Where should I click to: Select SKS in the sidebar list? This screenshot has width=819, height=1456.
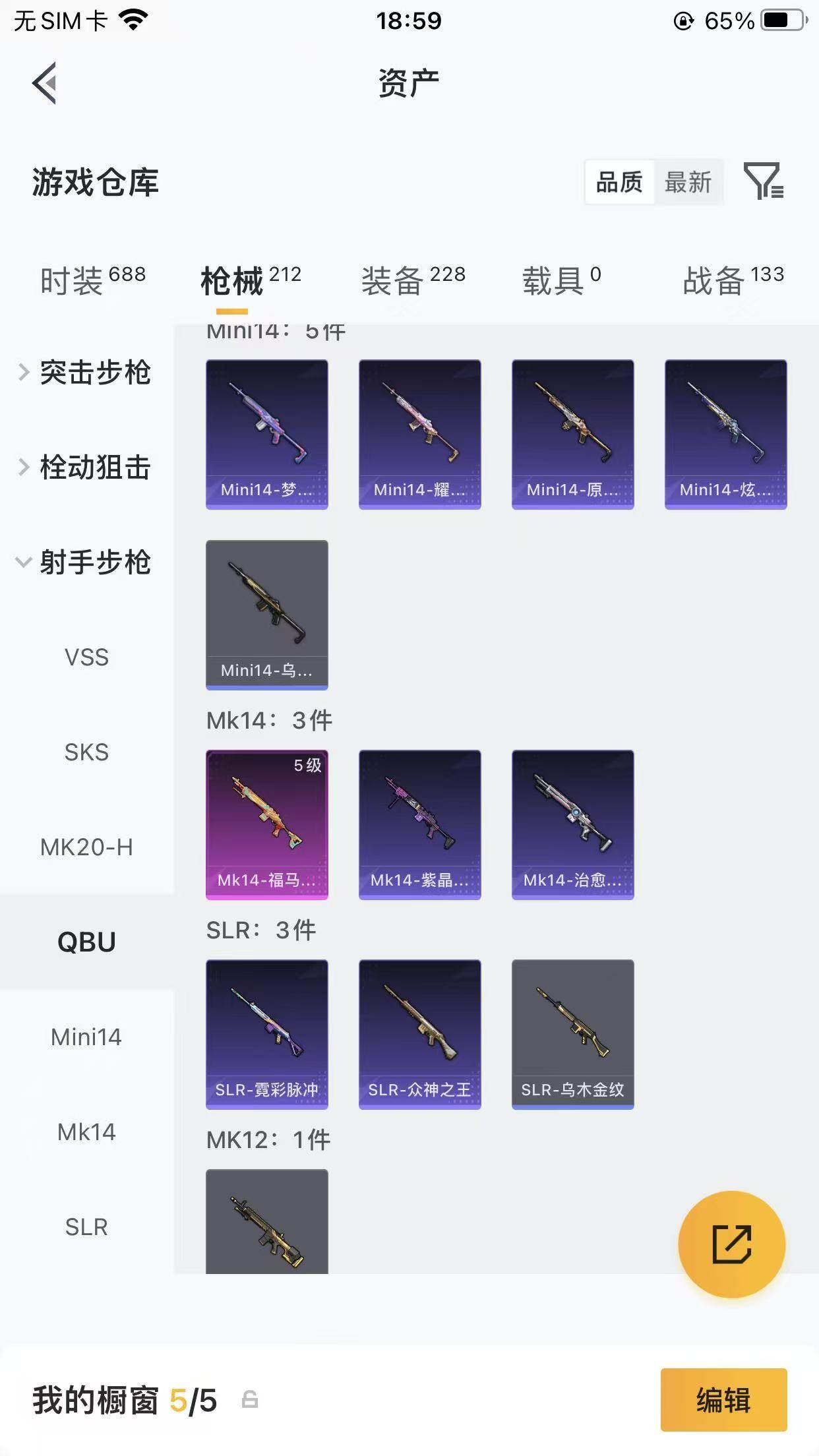click(x=86, y=752)
